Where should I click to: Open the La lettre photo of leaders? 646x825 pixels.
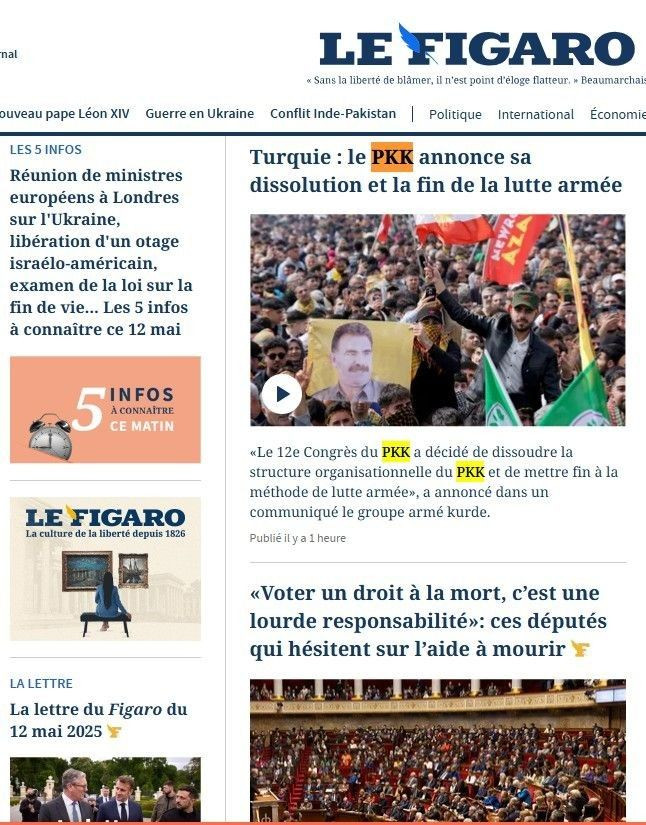coord(105,790)
